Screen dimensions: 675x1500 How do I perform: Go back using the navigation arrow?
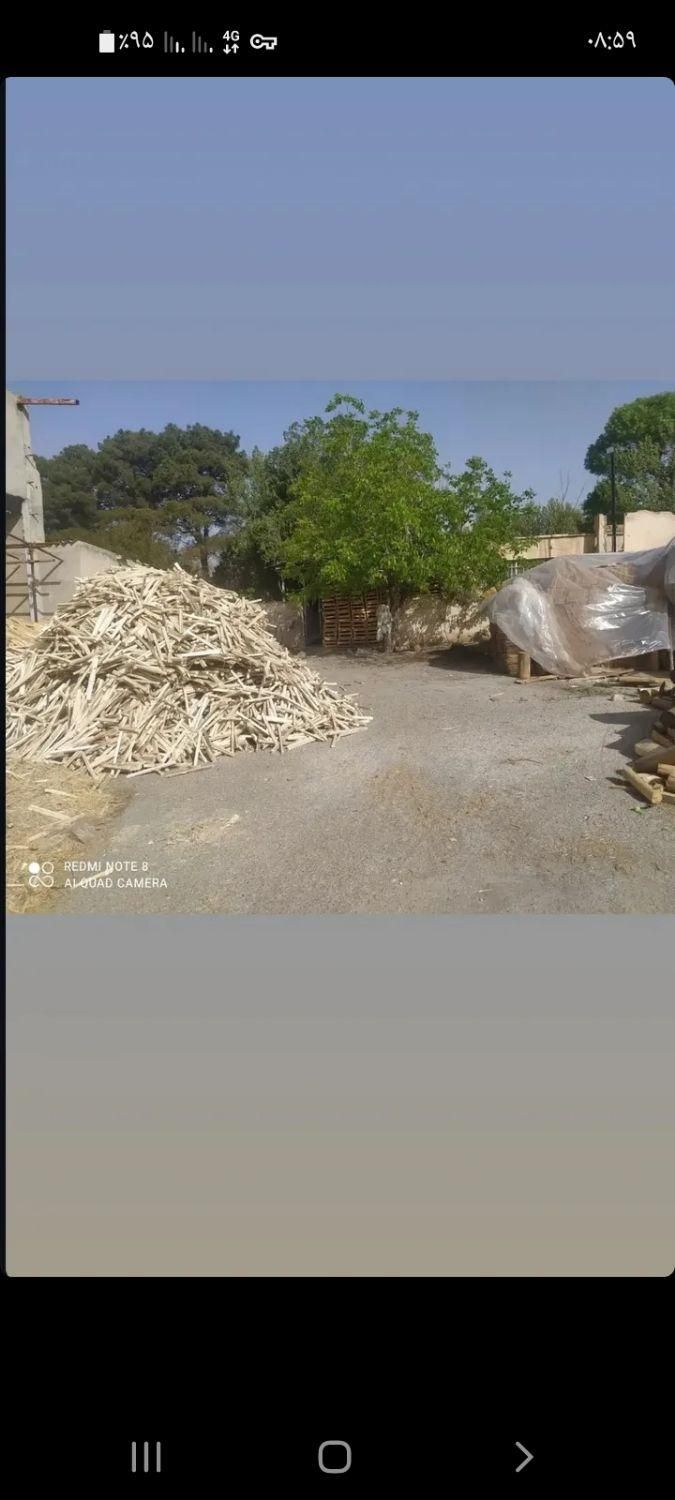pos(523,1457)
